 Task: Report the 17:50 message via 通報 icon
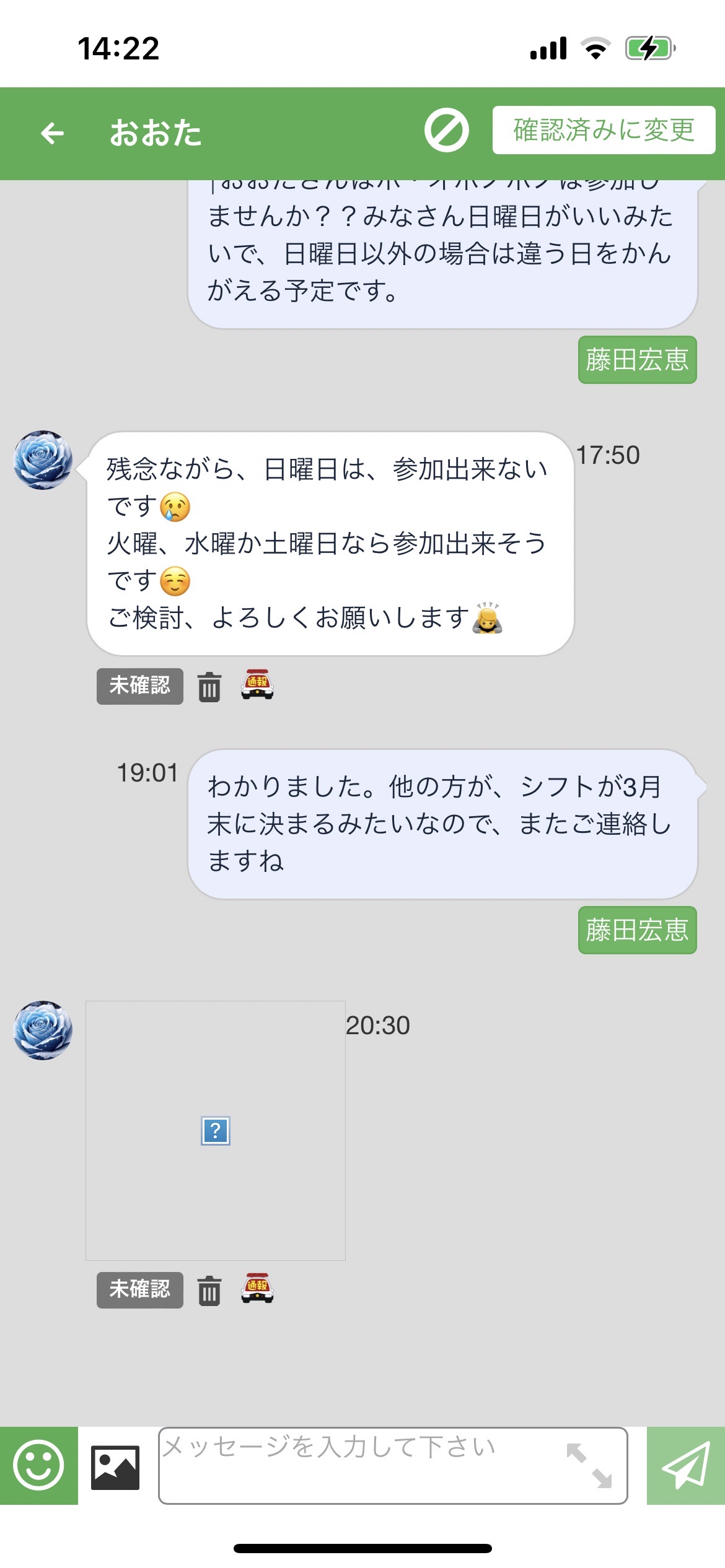(x=257, y=685)
